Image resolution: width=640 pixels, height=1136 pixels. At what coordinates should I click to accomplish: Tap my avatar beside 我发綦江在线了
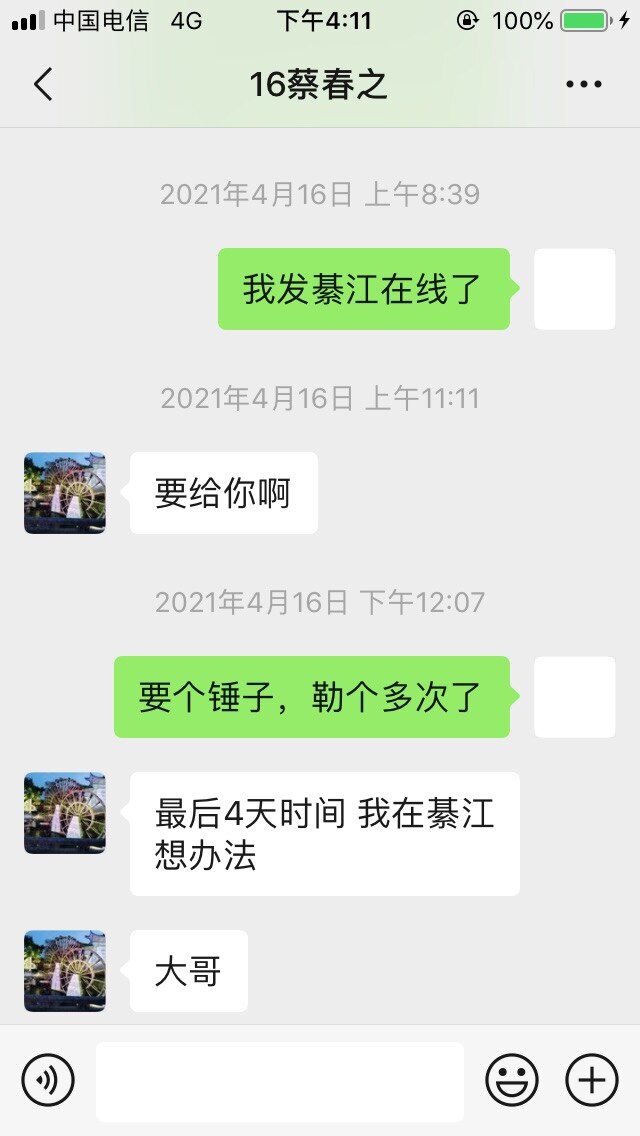pyautogui.click(x=575, y=289)
